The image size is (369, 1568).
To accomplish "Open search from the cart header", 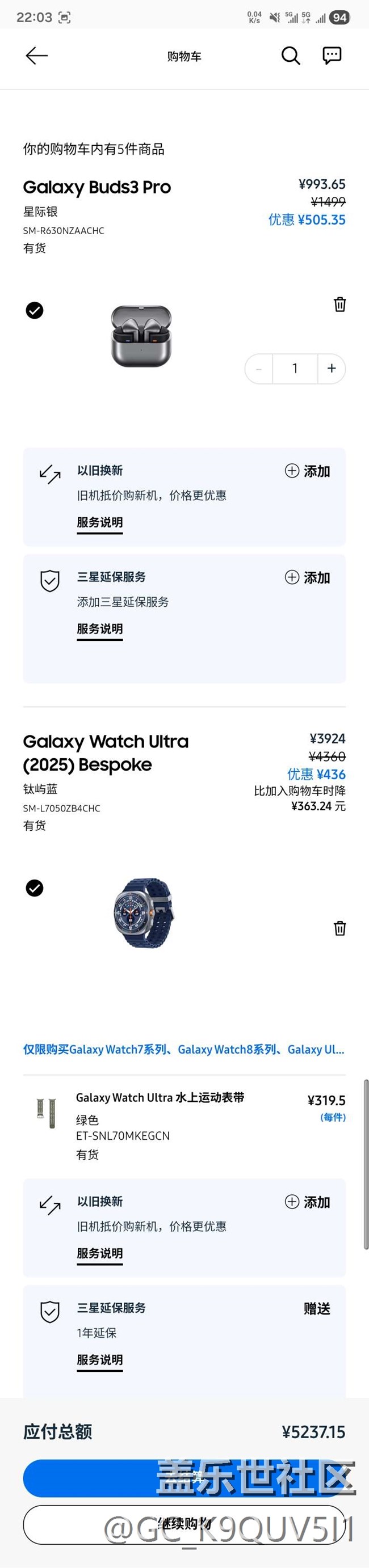I will 291,56.
